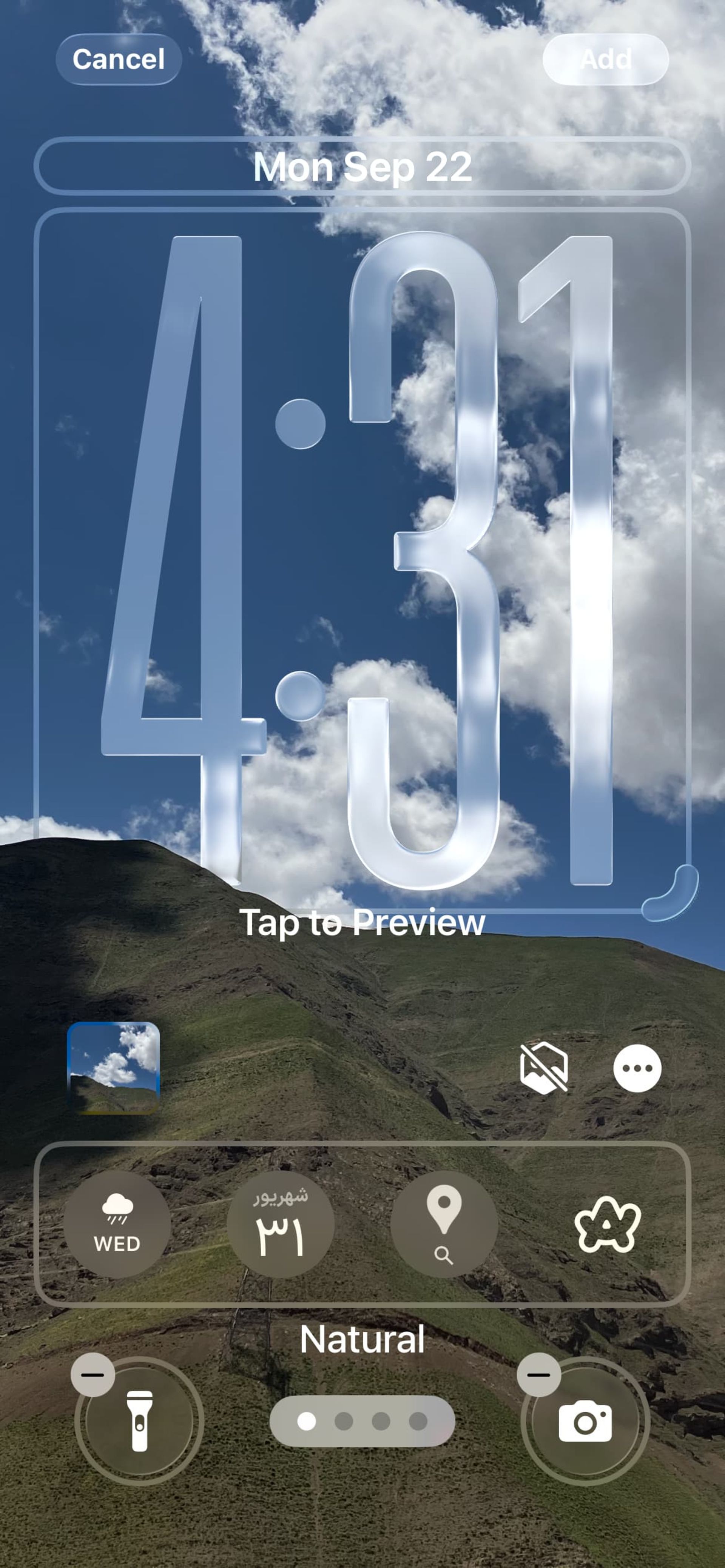
Task: Toggle the depth effect icon
Action: tap(544, 1068)
